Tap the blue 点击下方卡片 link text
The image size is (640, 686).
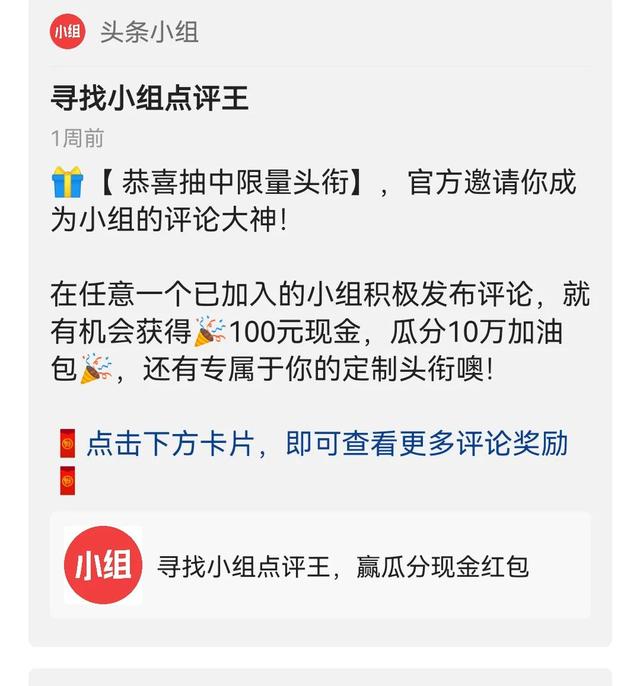tap(327, 444)
